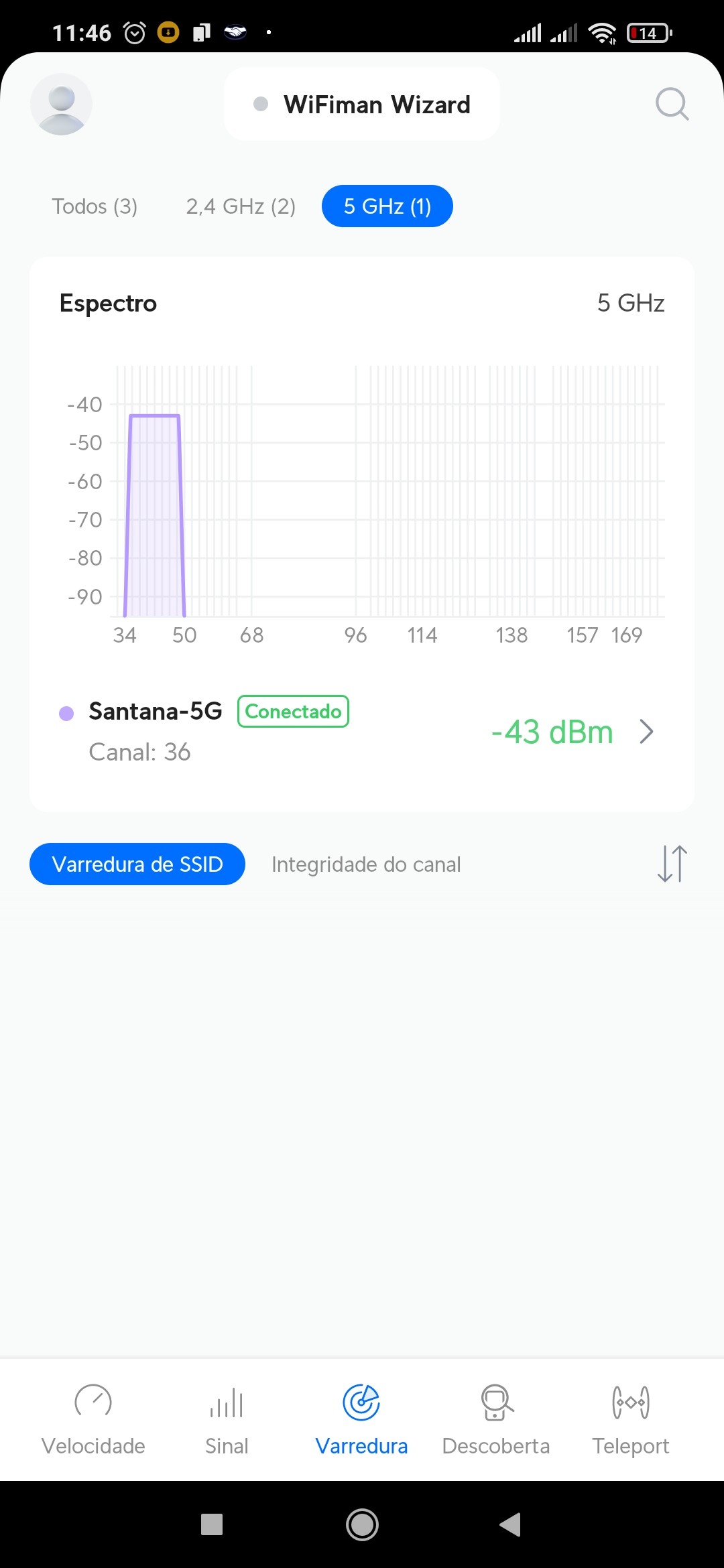Image resolution: width=724 pixels, height=1568 pixels.
Task: Tap the sort arrows icon
Action: point(672,864)
